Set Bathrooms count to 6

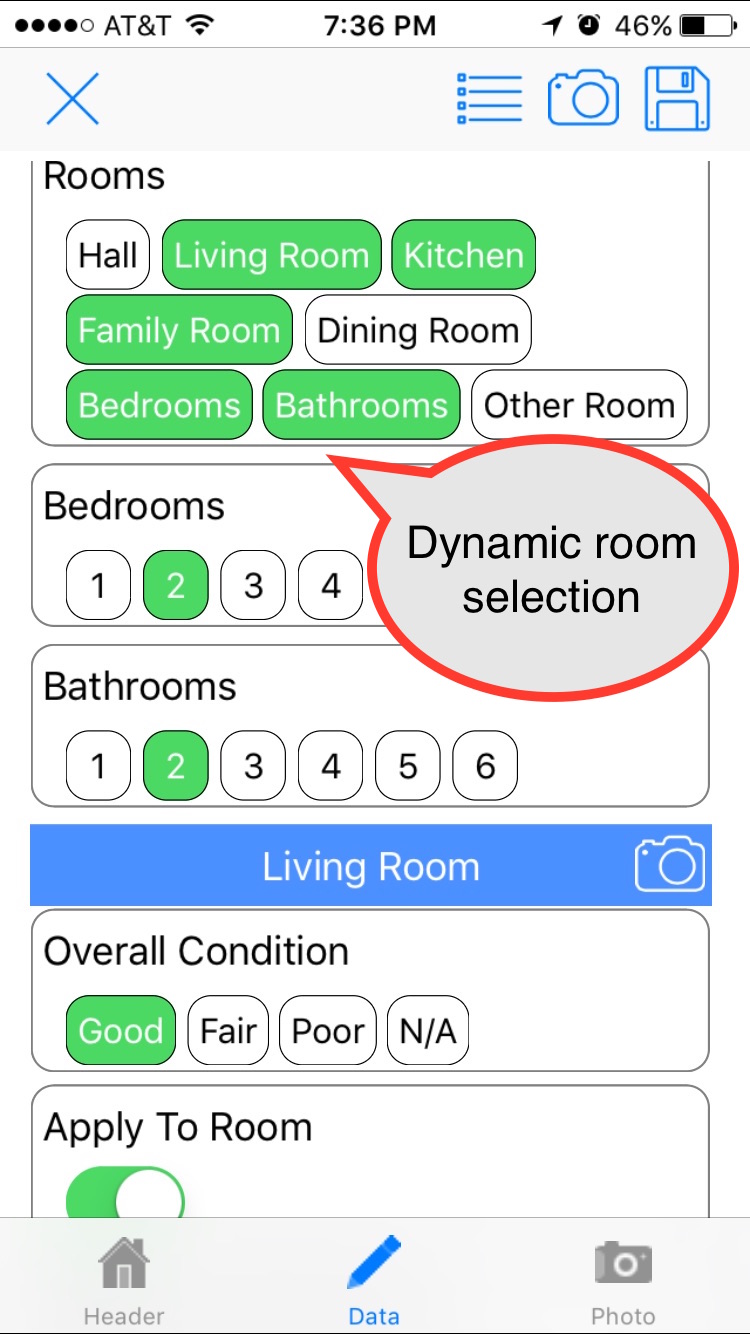point(485,766)
